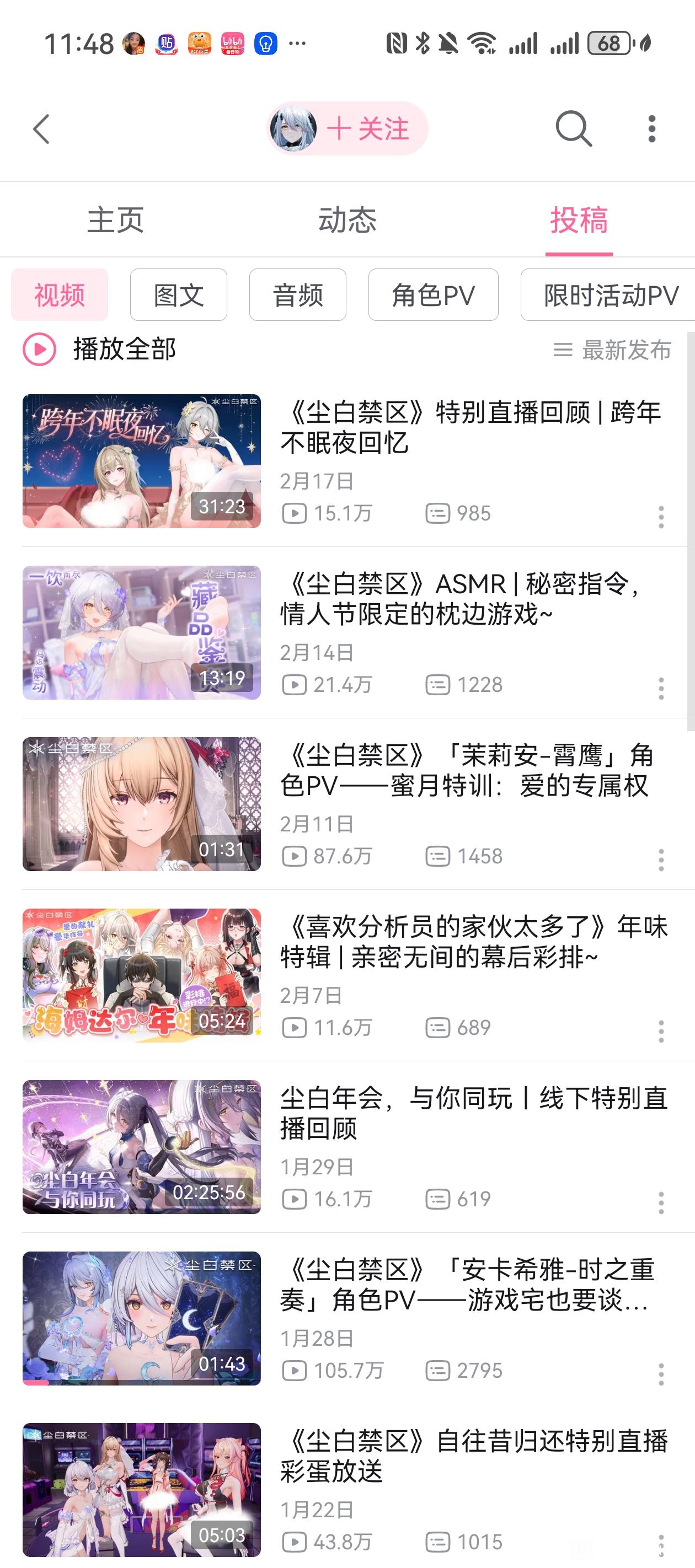Open more options for 尘白年会 video
Image resolution: width=695 pixels, height=1568 pixels.
(661, 1203)
